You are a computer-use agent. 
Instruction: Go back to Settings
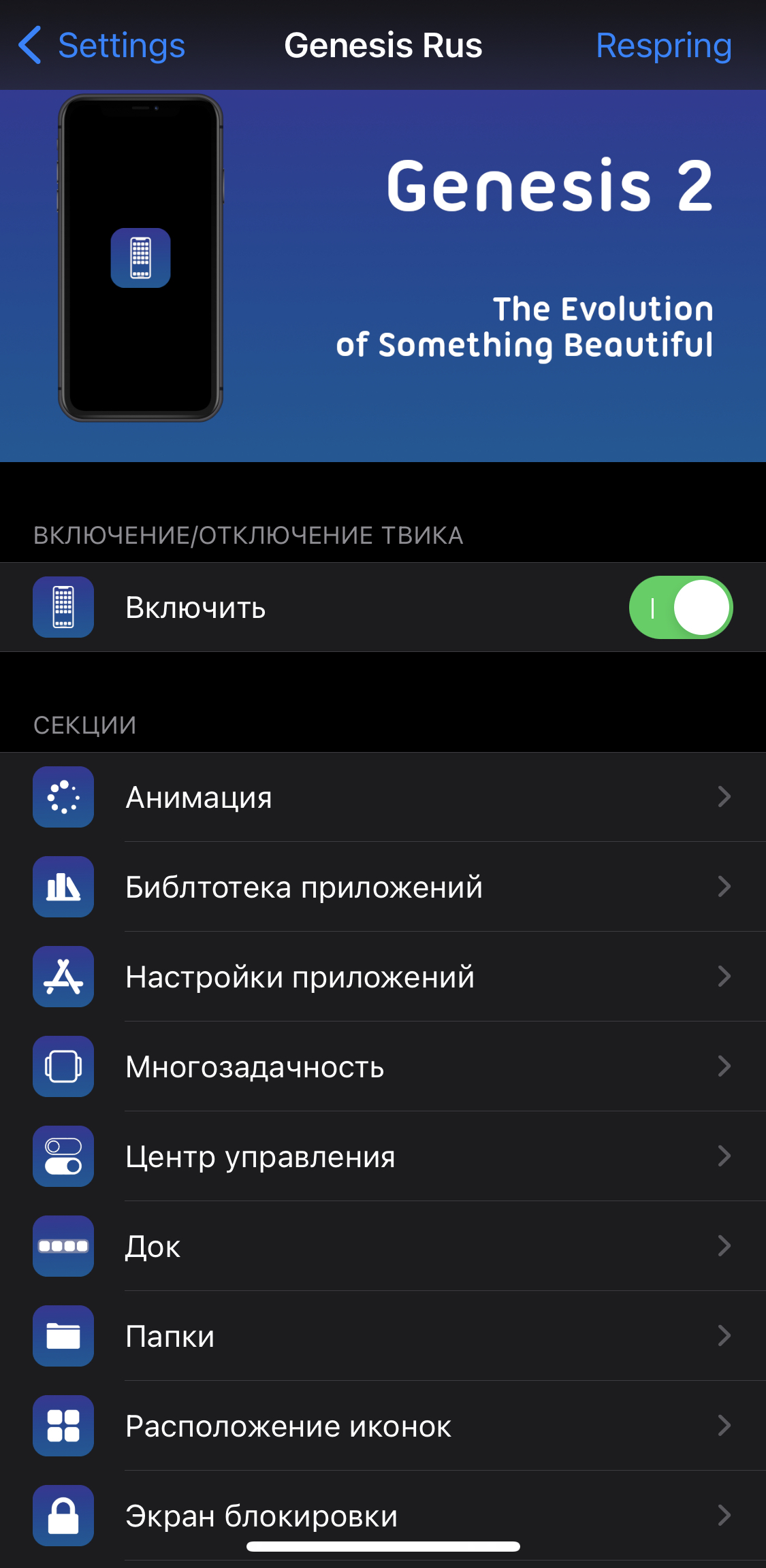[102, 46]
